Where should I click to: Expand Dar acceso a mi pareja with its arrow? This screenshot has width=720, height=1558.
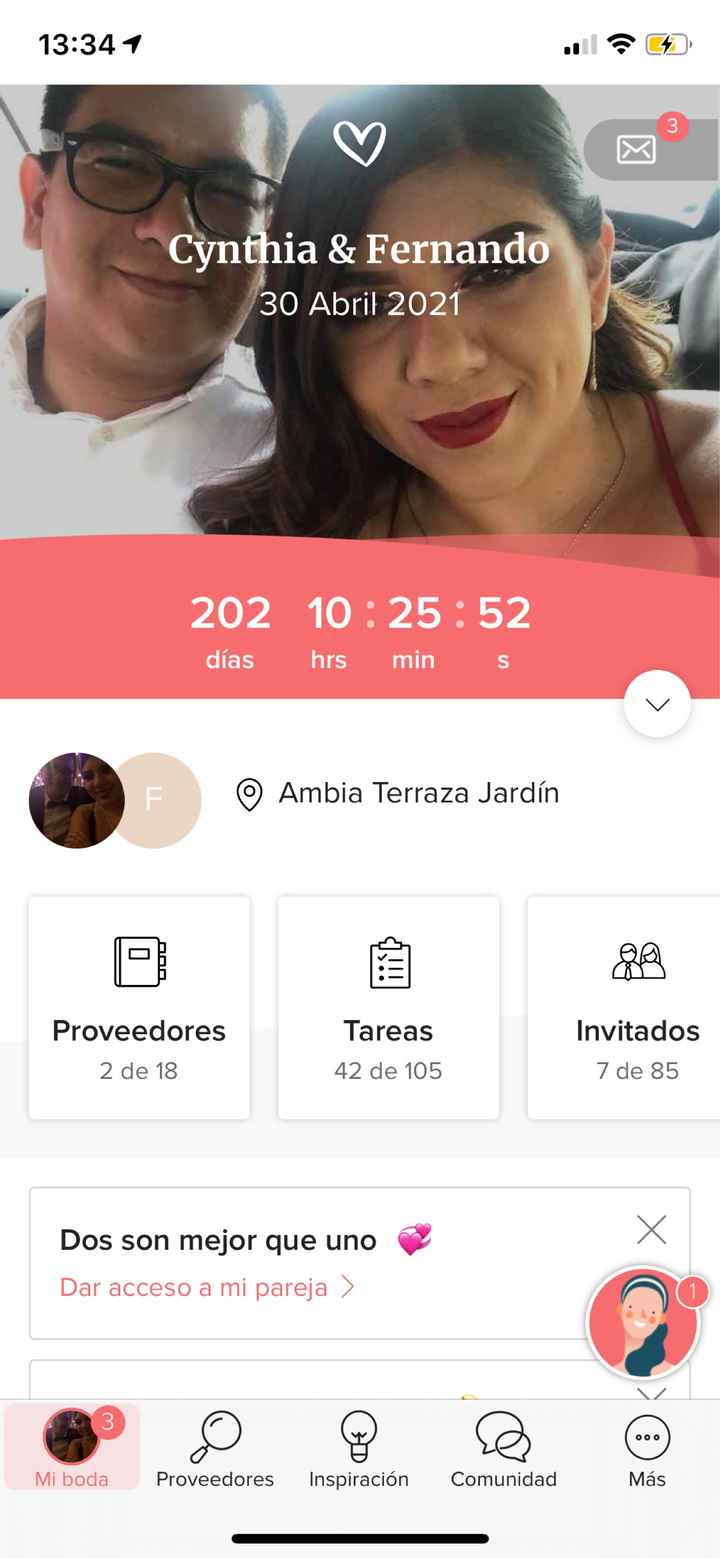[349, 1288]
